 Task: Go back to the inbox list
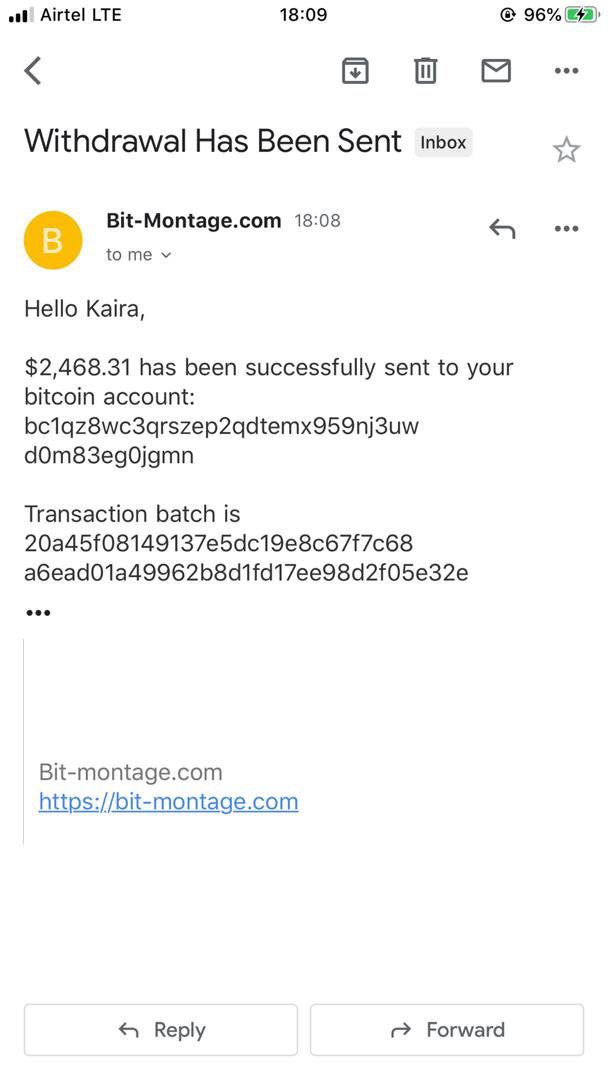33,71
